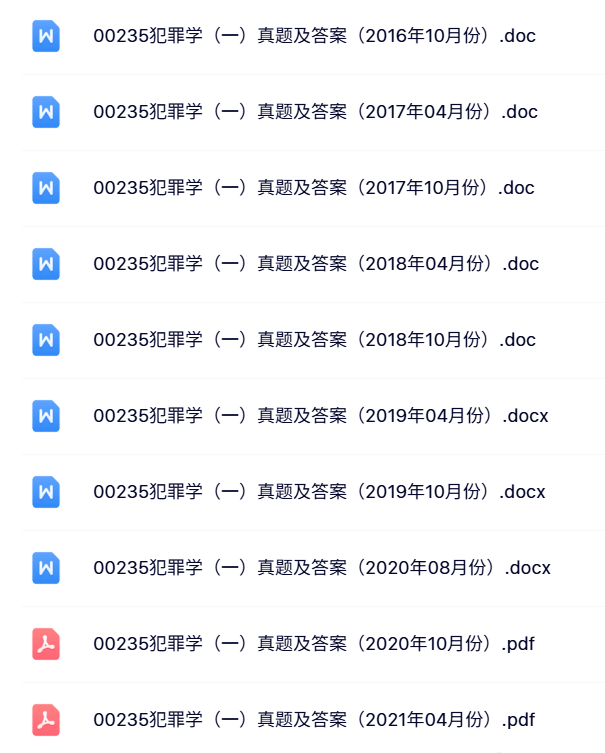Open the 2019年04月份 exam .docx file
605x753 pixels.
coord(320,416)
